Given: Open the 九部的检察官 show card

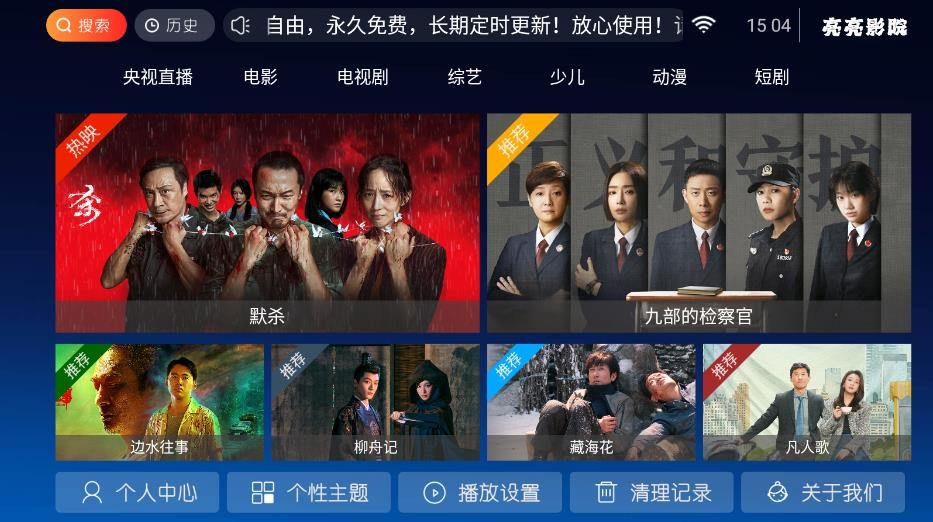Looking at the screenshot, I should [x=698, y=222].
